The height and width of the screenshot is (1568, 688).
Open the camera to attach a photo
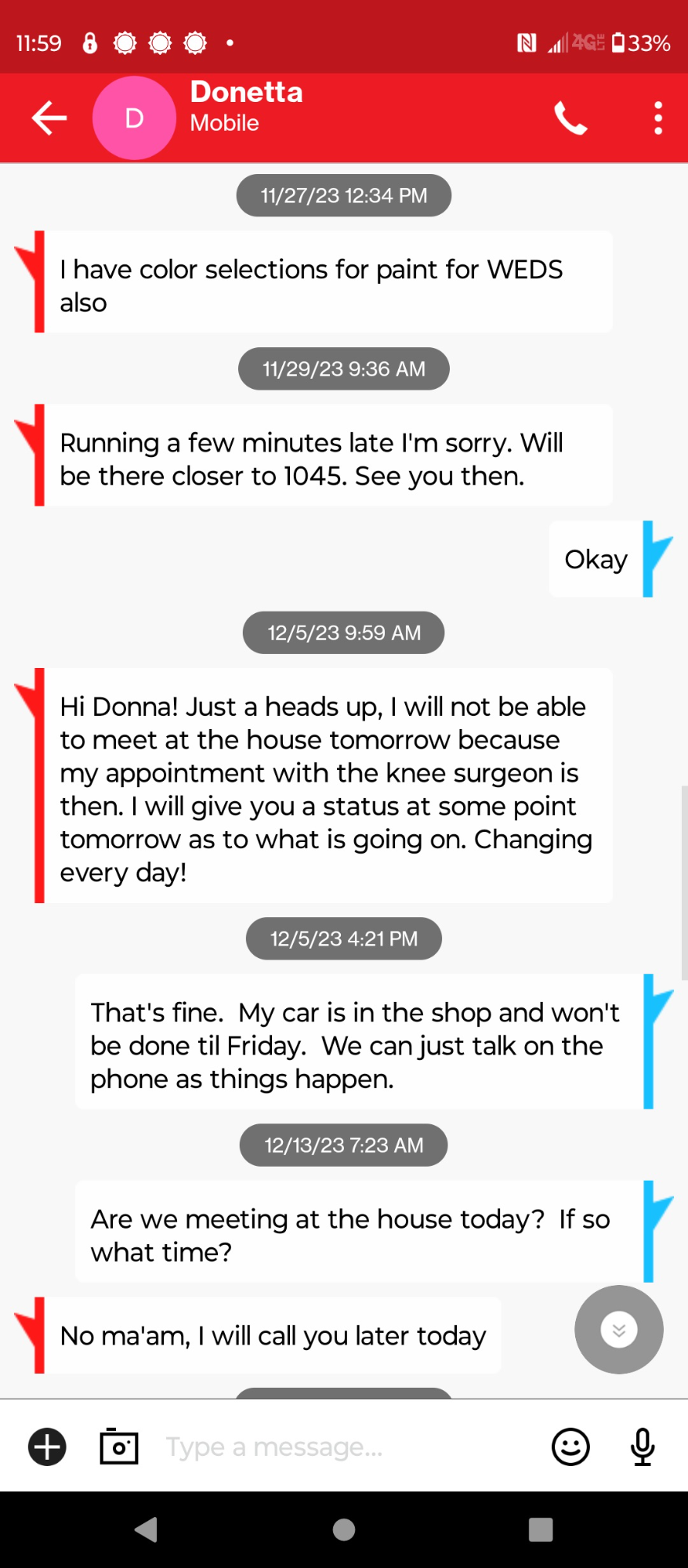click(119, 1446)
